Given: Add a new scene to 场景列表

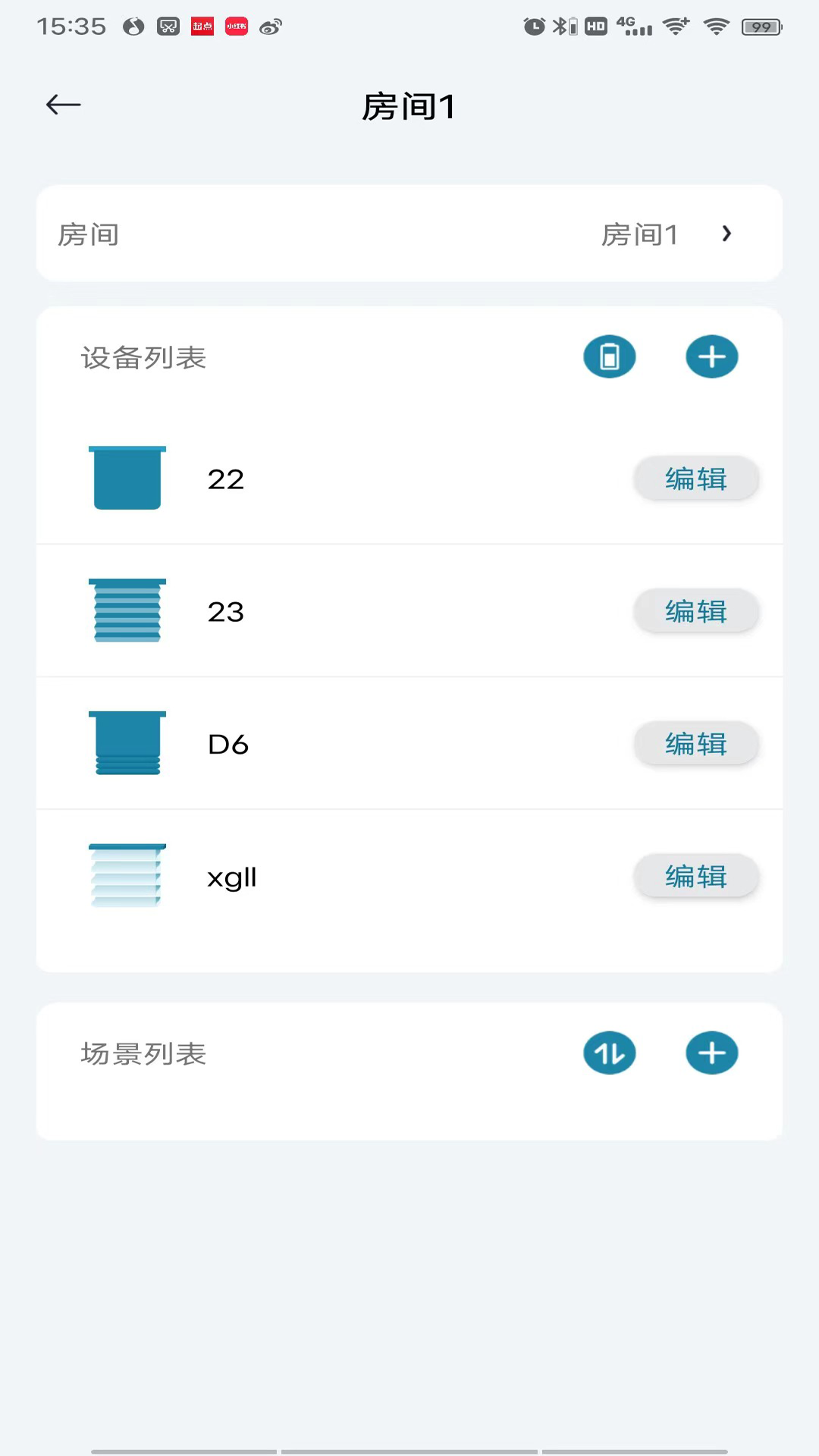Looking at the screenshot, I should (711, 1053).
